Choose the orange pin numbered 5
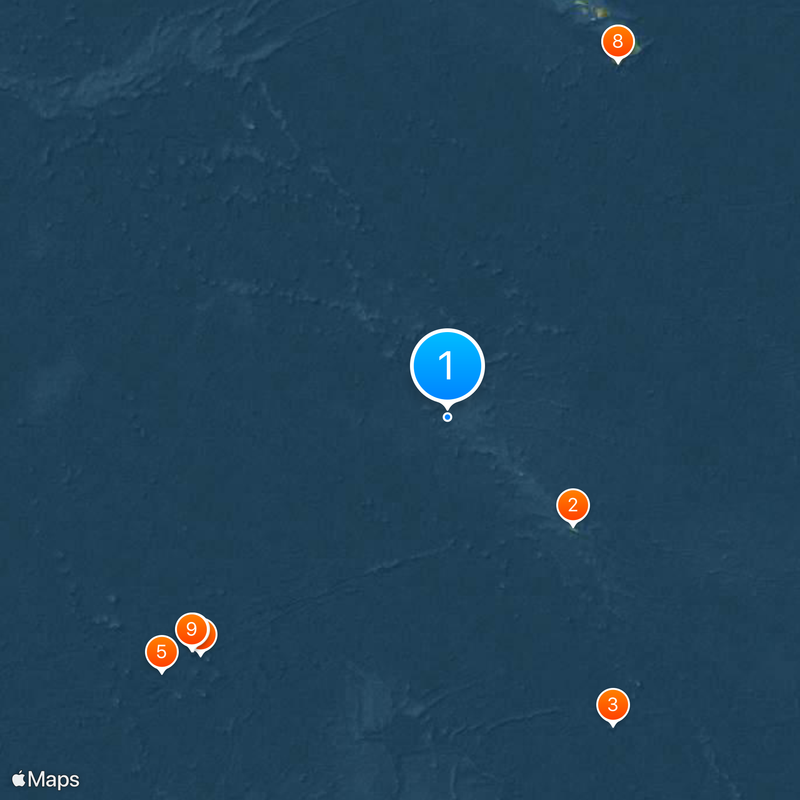The image size is (800, 800). 160,652
